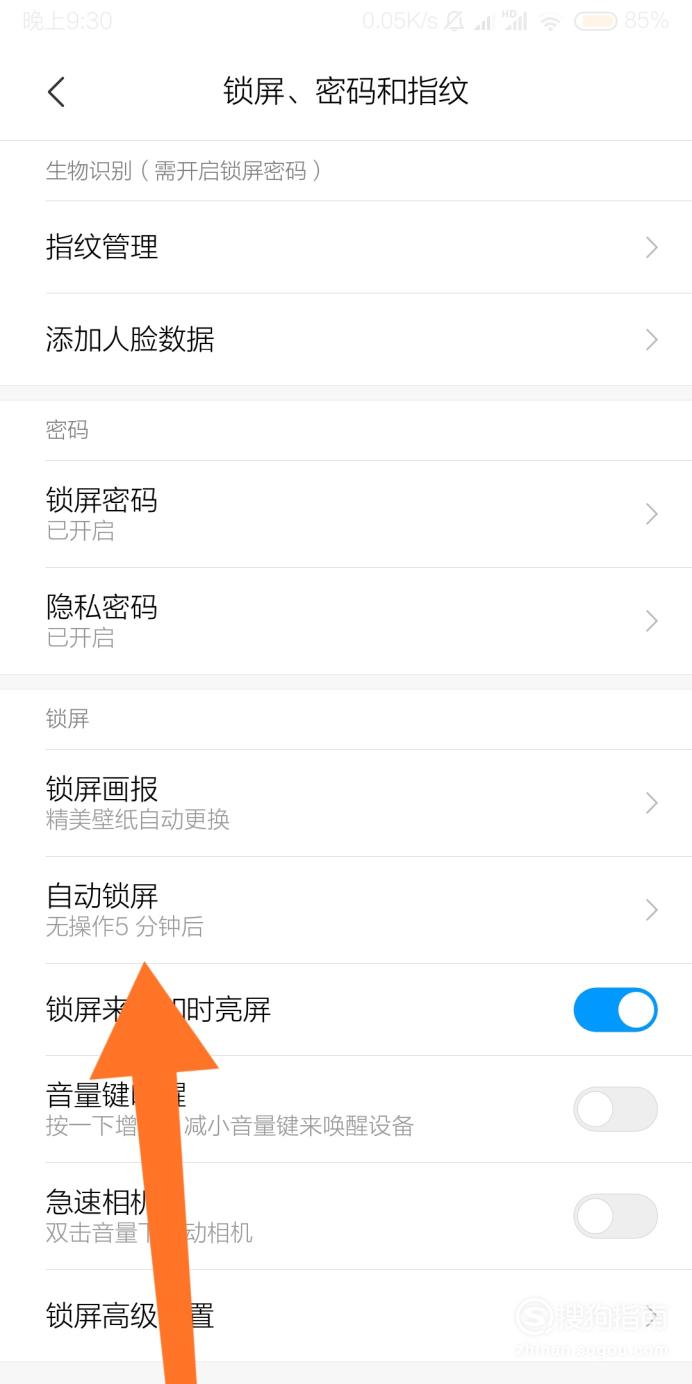692x1384 pixels.
Task: Enable 急速相机 quick camera launch
Action: click(615, 1216)
